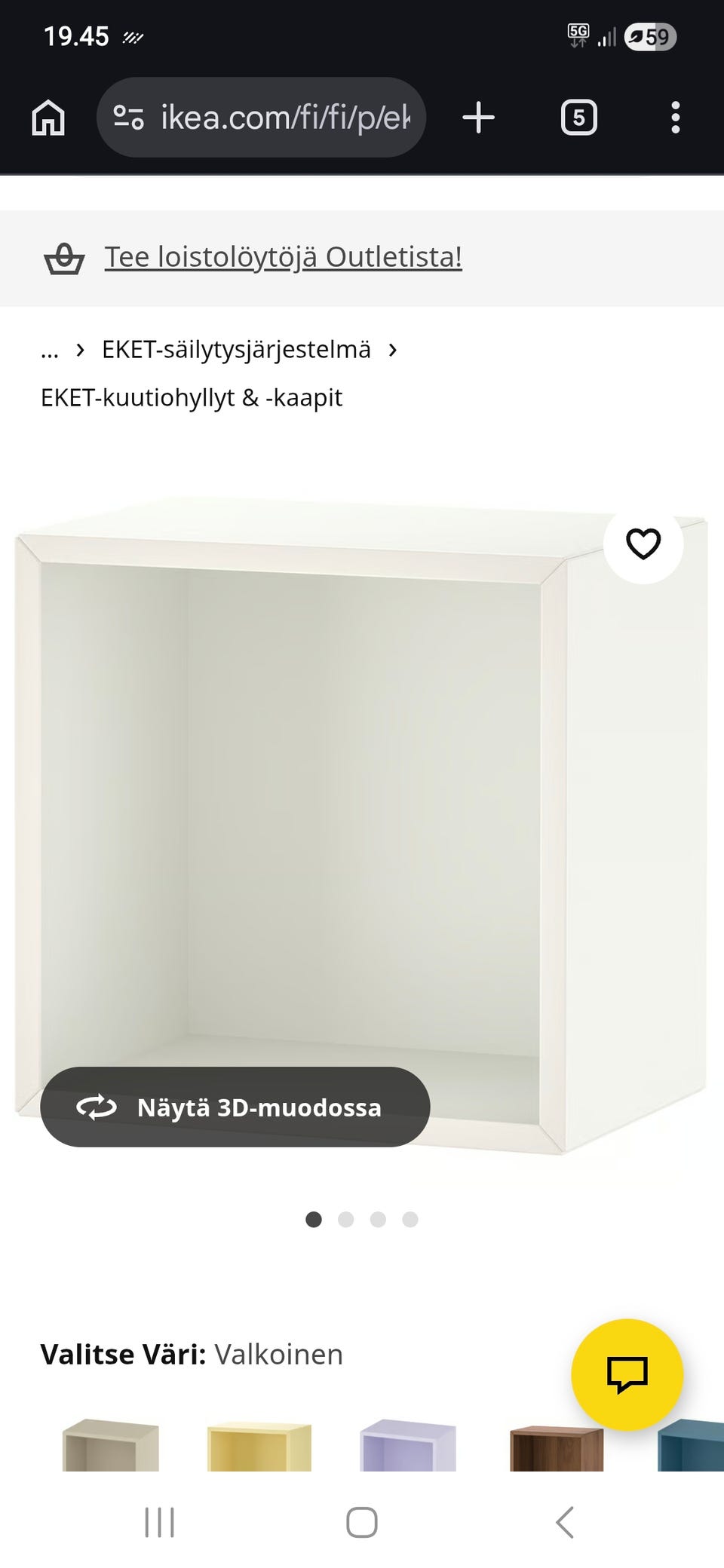
Task: Choose the yellow color variant
Action: 259,1446
